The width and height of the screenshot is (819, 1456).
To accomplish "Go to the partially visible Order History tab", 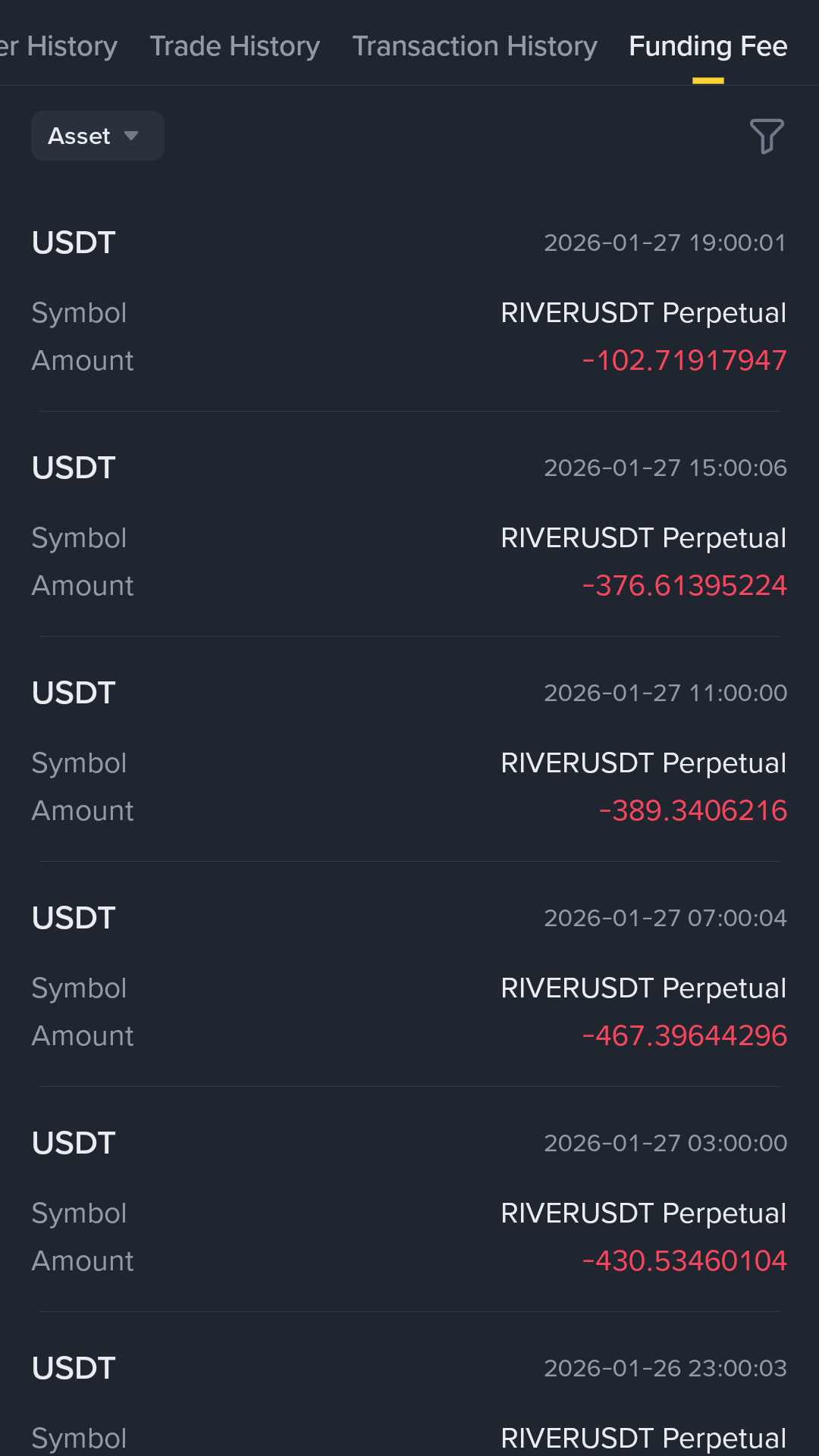I will [58, 46].
